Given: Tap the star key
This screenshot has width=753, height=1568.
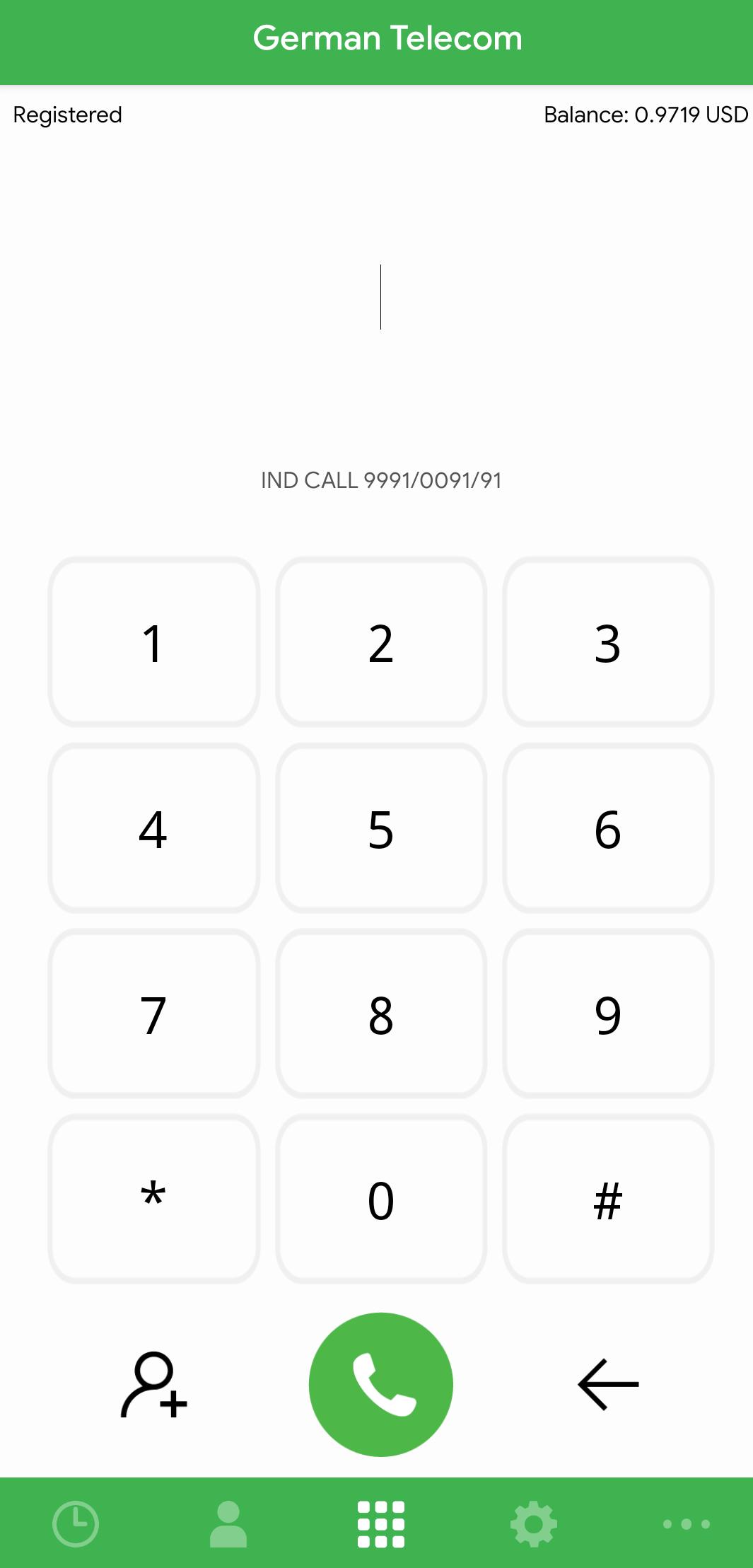Looking at the screenshot, I should [153, 1200].
